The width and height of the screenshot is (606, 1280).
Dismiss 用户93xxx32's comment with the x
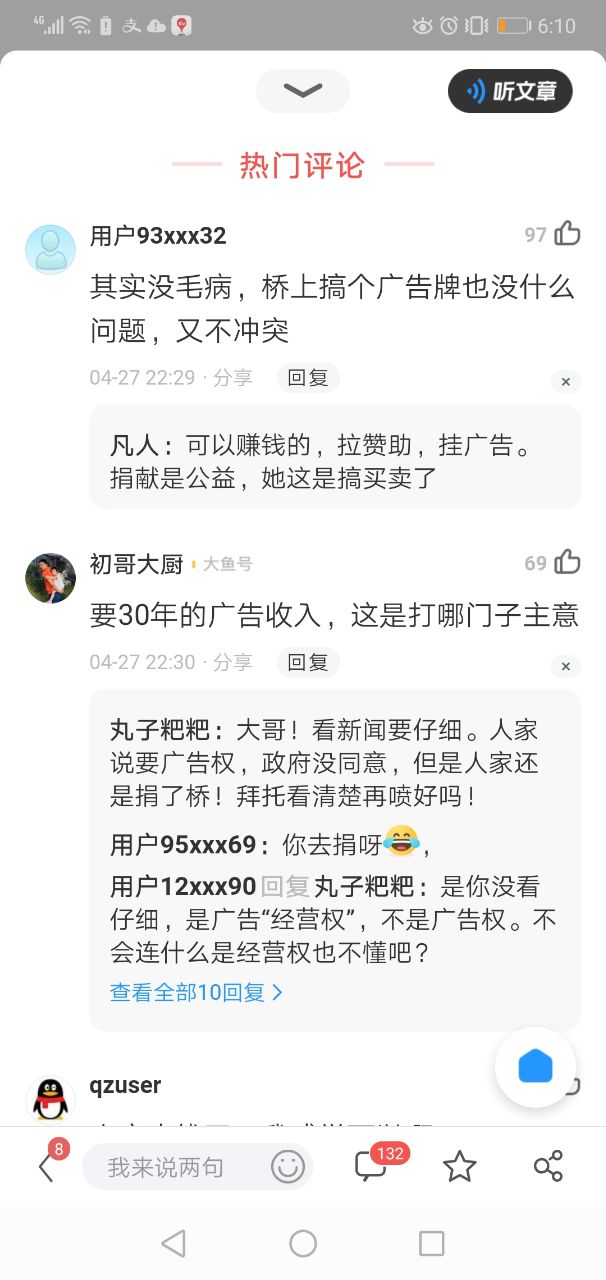pos(565,382)
